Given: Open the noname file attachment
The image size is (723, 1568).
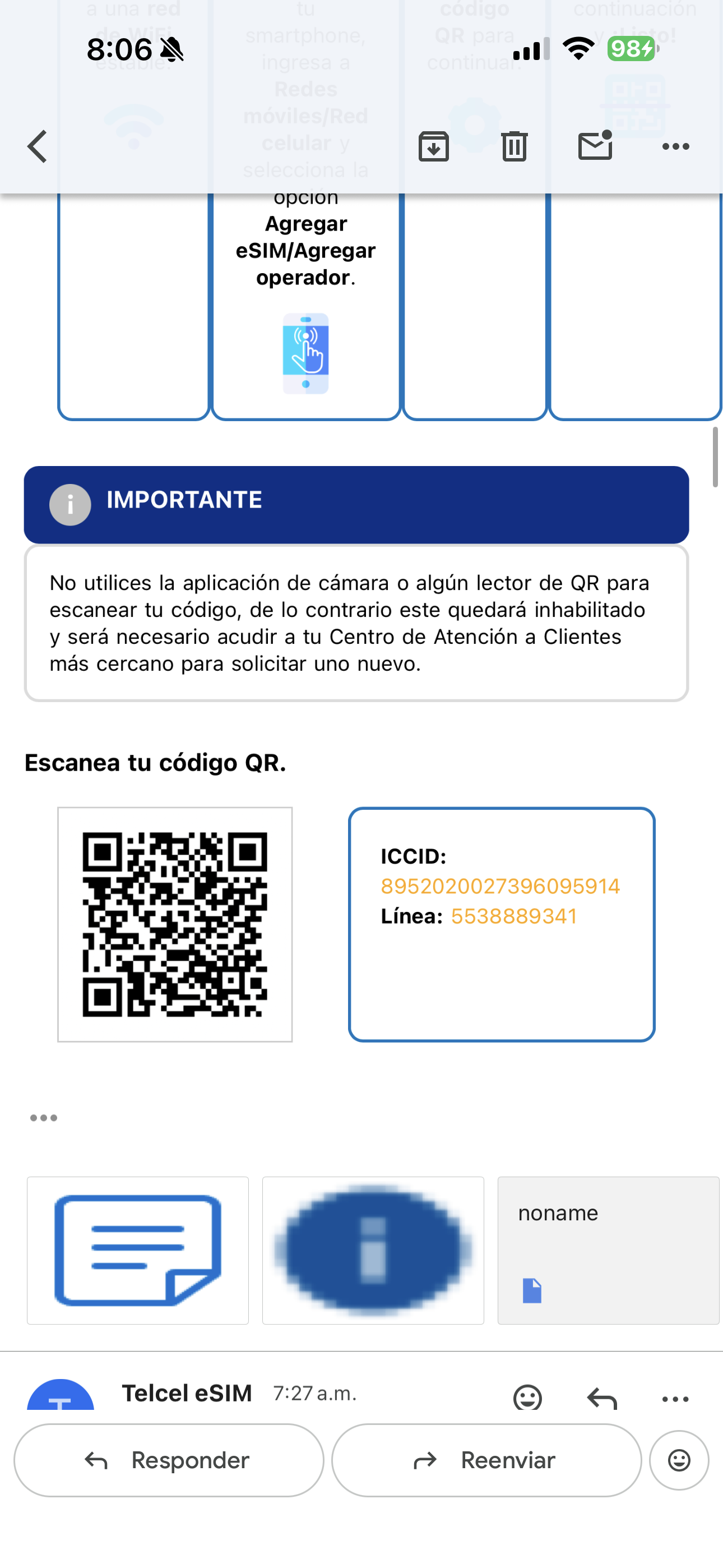Looking at the screenshot, I should point(609,1250).
